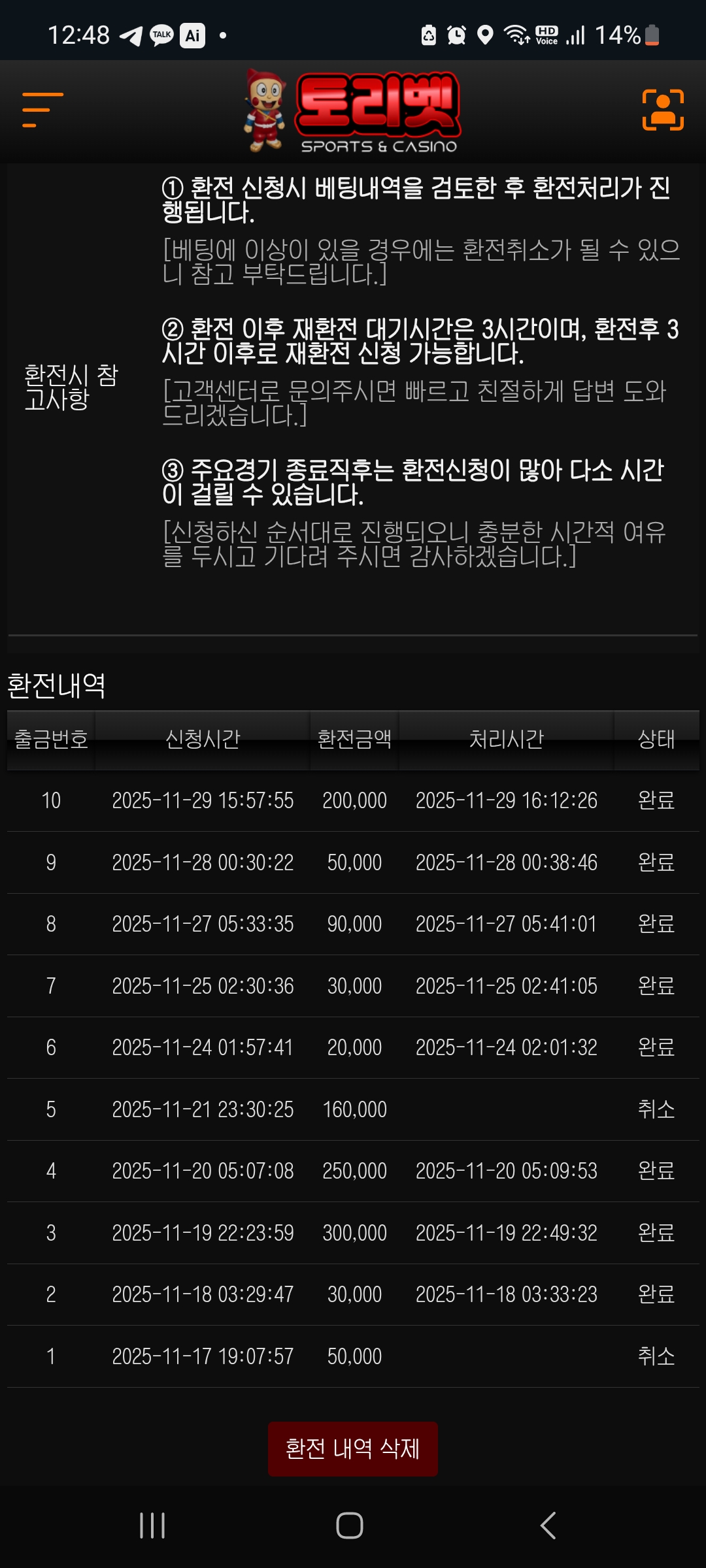Tap the 토리벳 logo to go home
This screenshot has width=706, height=1568.
tap(354, 111)
